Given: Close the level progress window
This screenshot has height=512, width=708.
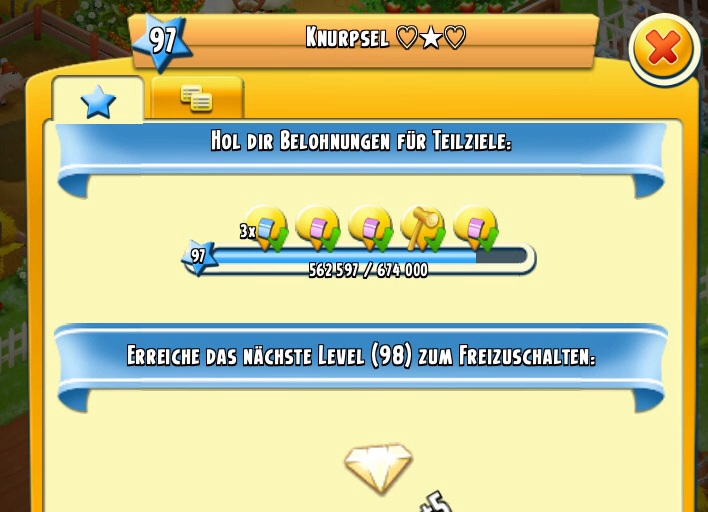Looking at the screenshot, I should [x=663, y=49].
